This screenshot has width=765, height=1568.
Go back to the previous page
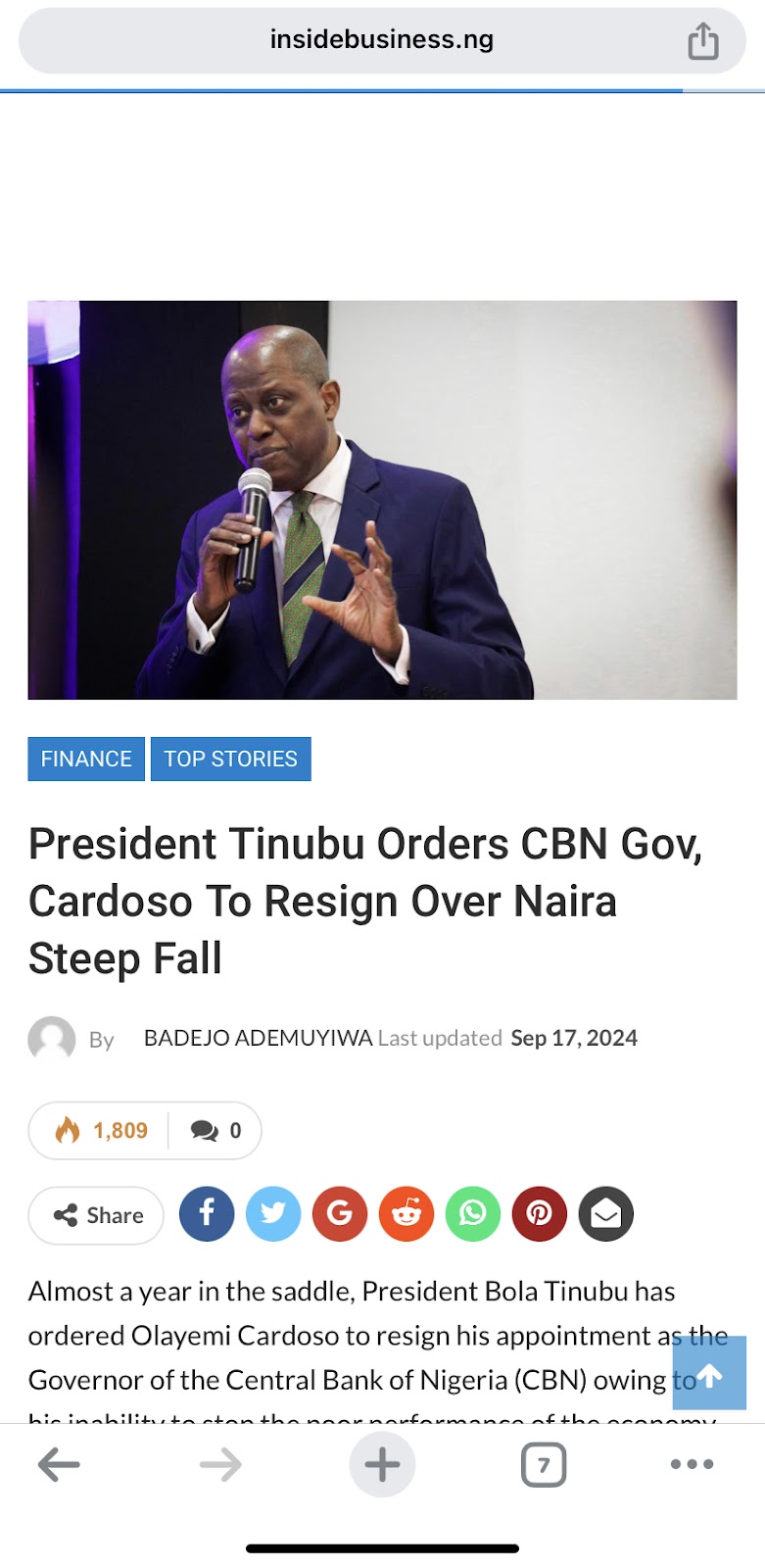(x=59, y=1465)
